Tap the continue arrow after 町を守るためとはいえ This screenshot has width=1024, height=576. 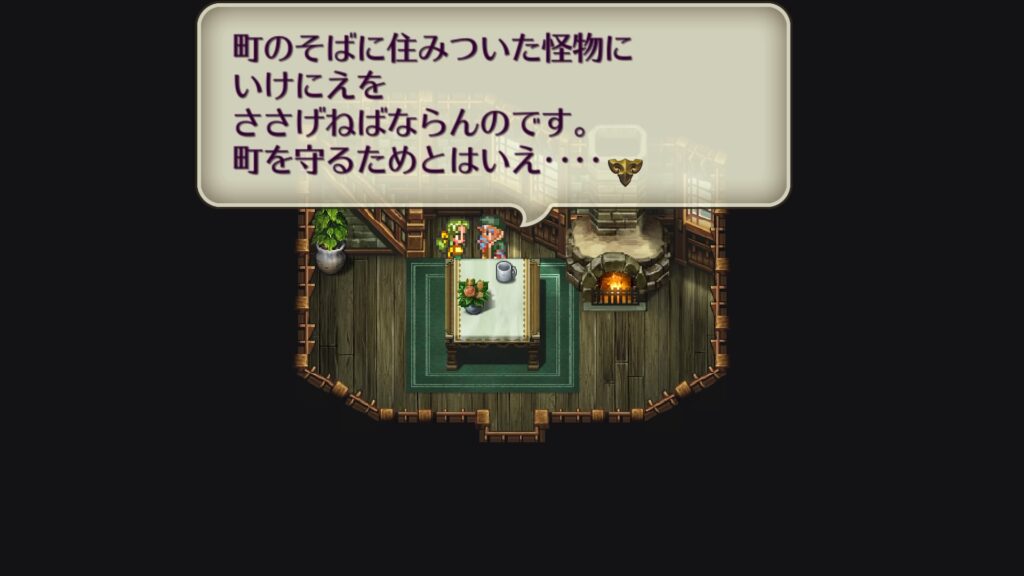627,170
